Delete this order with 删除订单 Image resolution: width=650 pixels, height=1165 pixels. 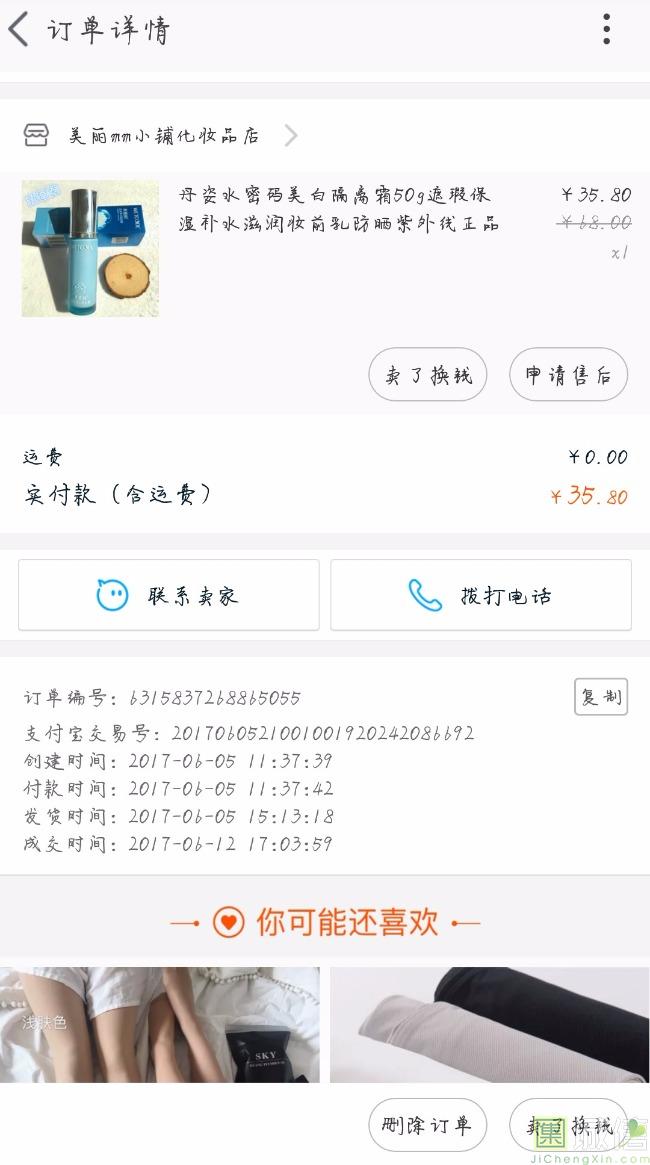(x=428, y=1125)
